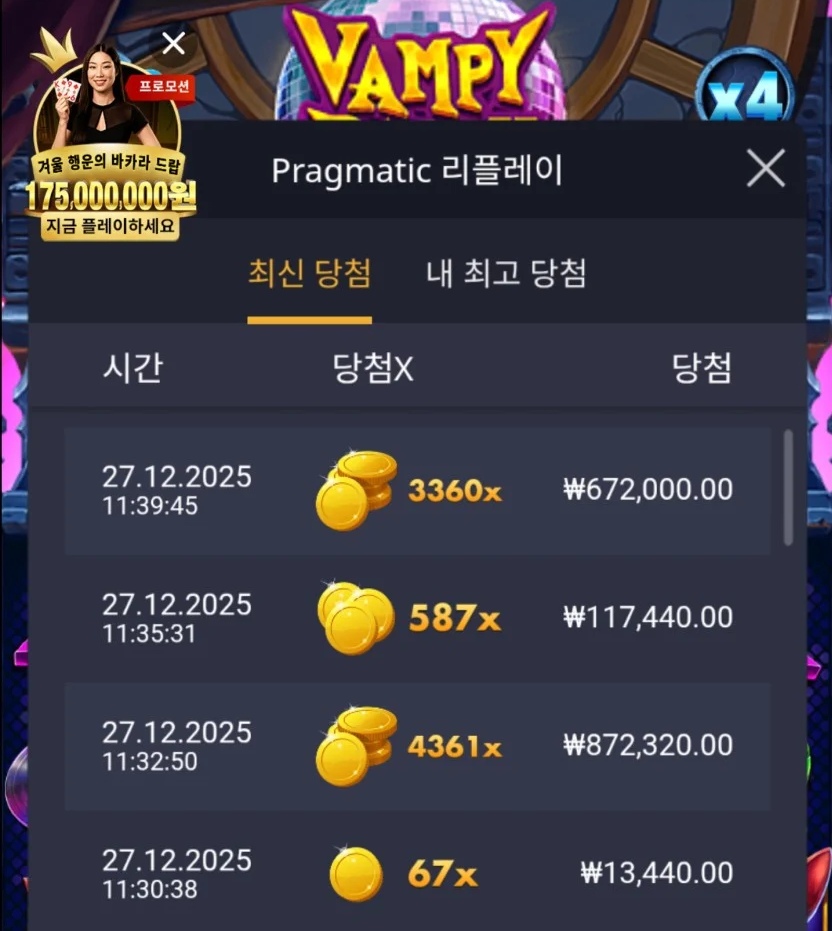
Task: Open replay of the 67x win
Action: [x=417, y=874]
